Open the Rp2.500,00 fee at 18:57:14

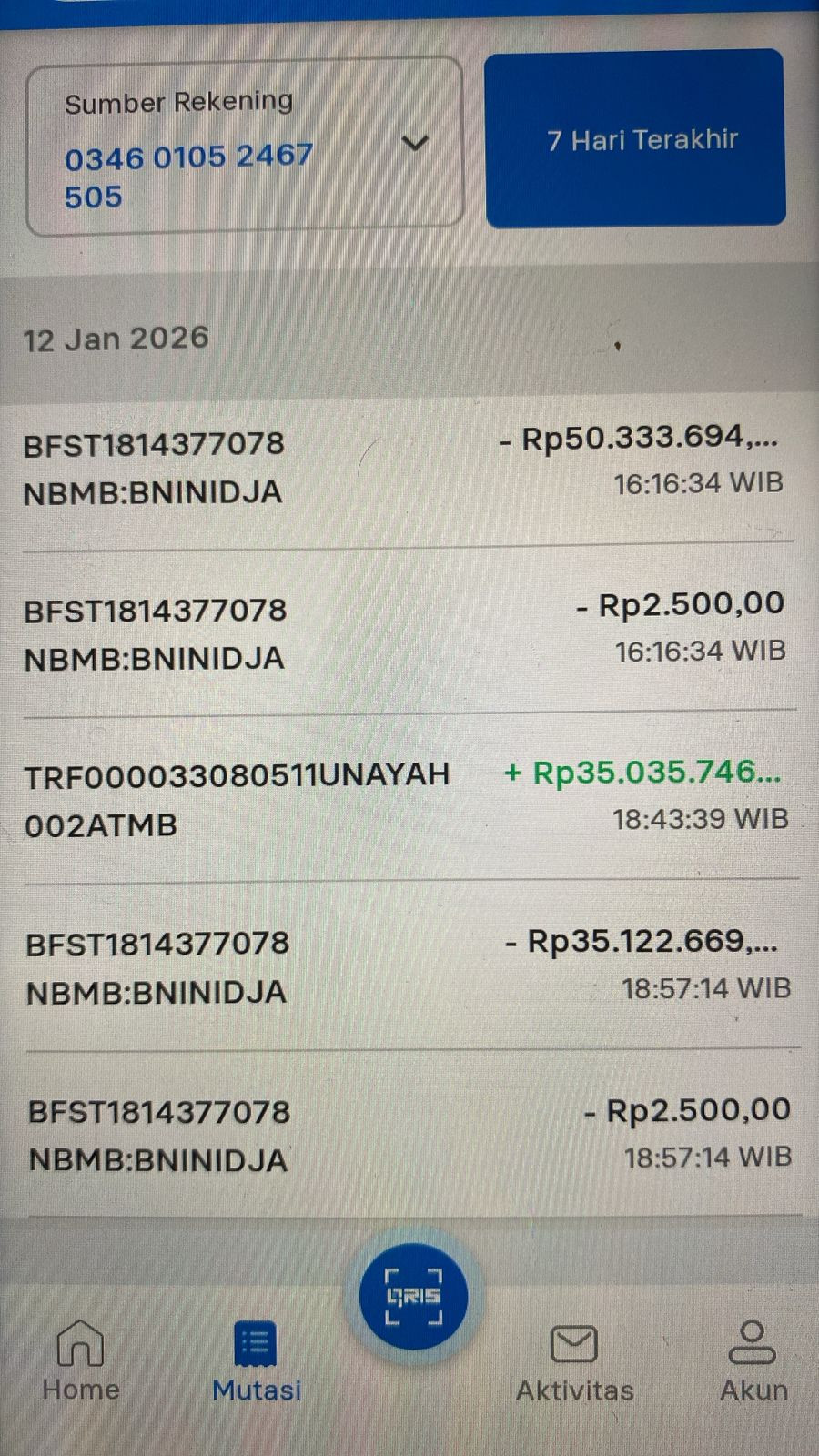coord(409,1134)
